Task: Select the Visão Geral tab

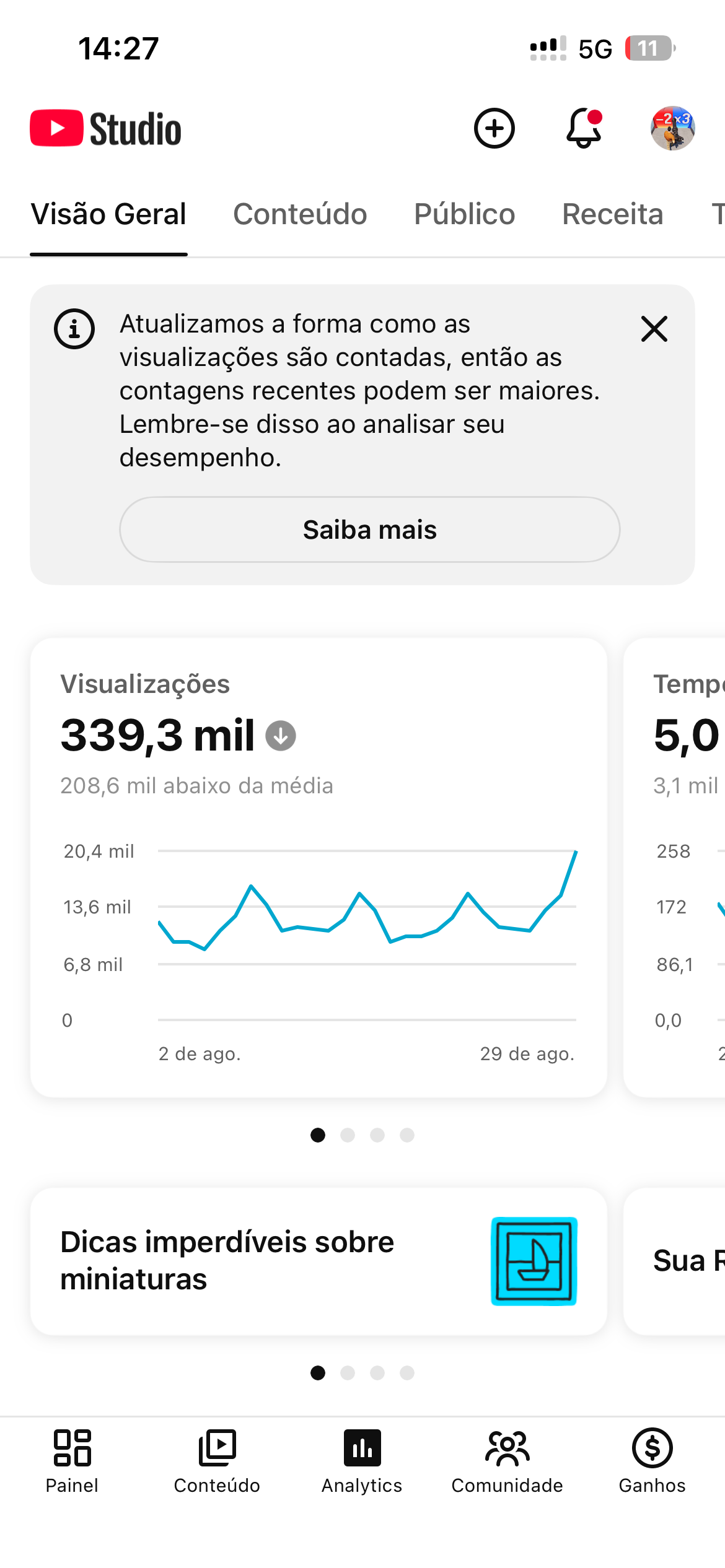Action: (x=108, y=214)
